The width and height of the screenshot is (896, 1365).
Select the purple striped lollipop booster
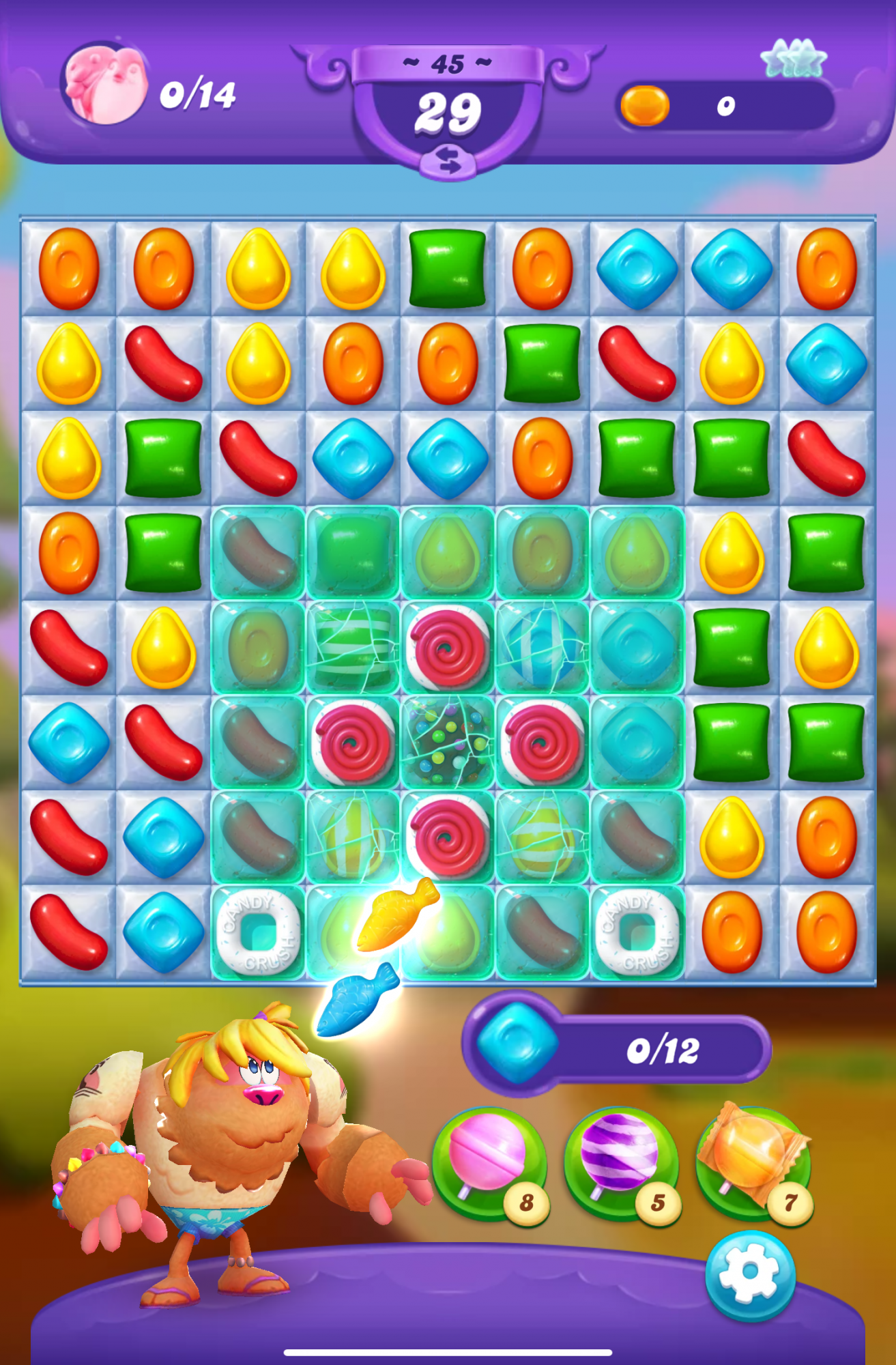point(620,1161)
